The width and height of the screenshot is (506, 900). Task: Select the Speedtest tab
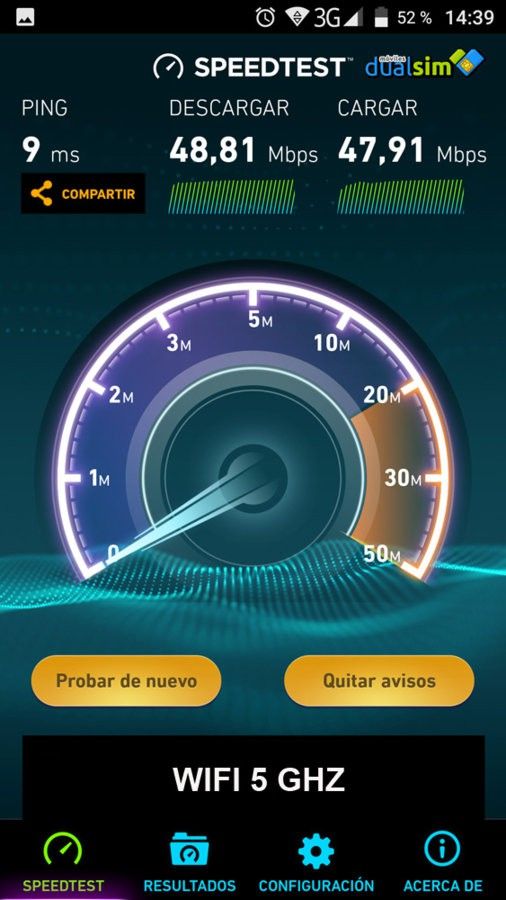pos(63,862)
